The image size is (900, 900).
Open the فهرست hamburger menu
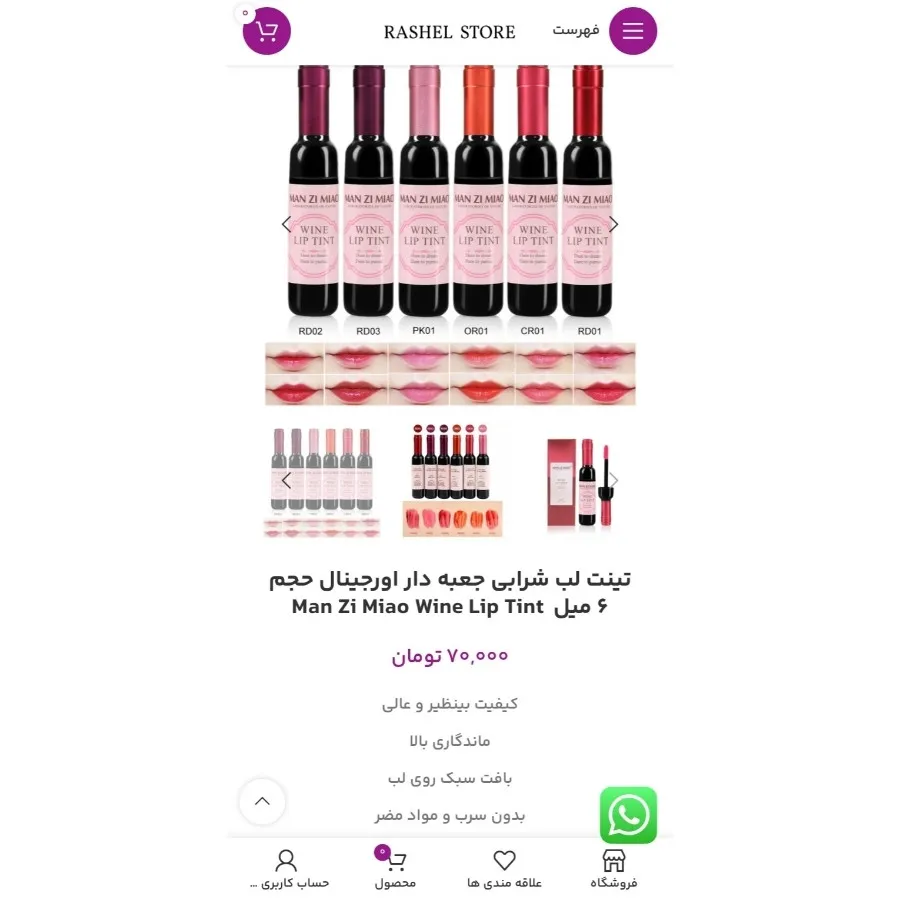(632, 31)
